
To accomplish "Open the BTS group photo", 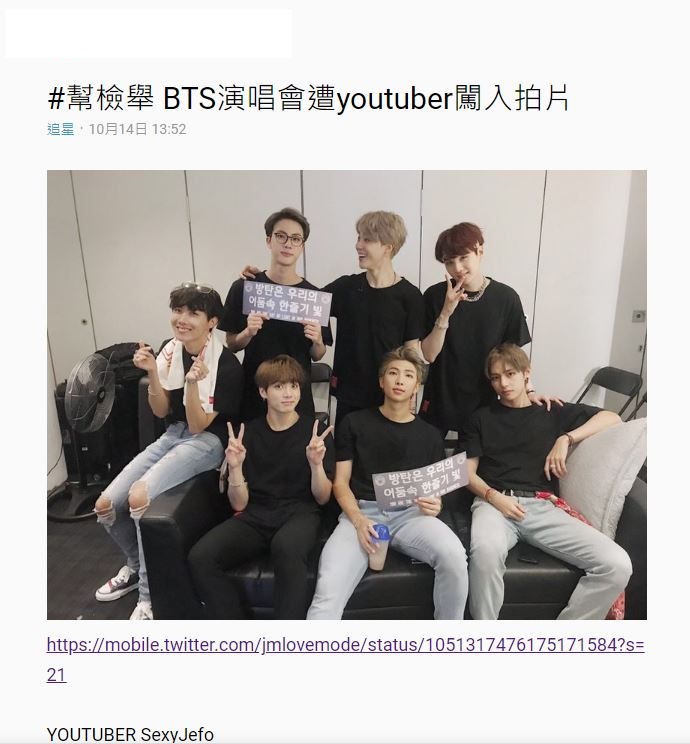I will [346, 394].
